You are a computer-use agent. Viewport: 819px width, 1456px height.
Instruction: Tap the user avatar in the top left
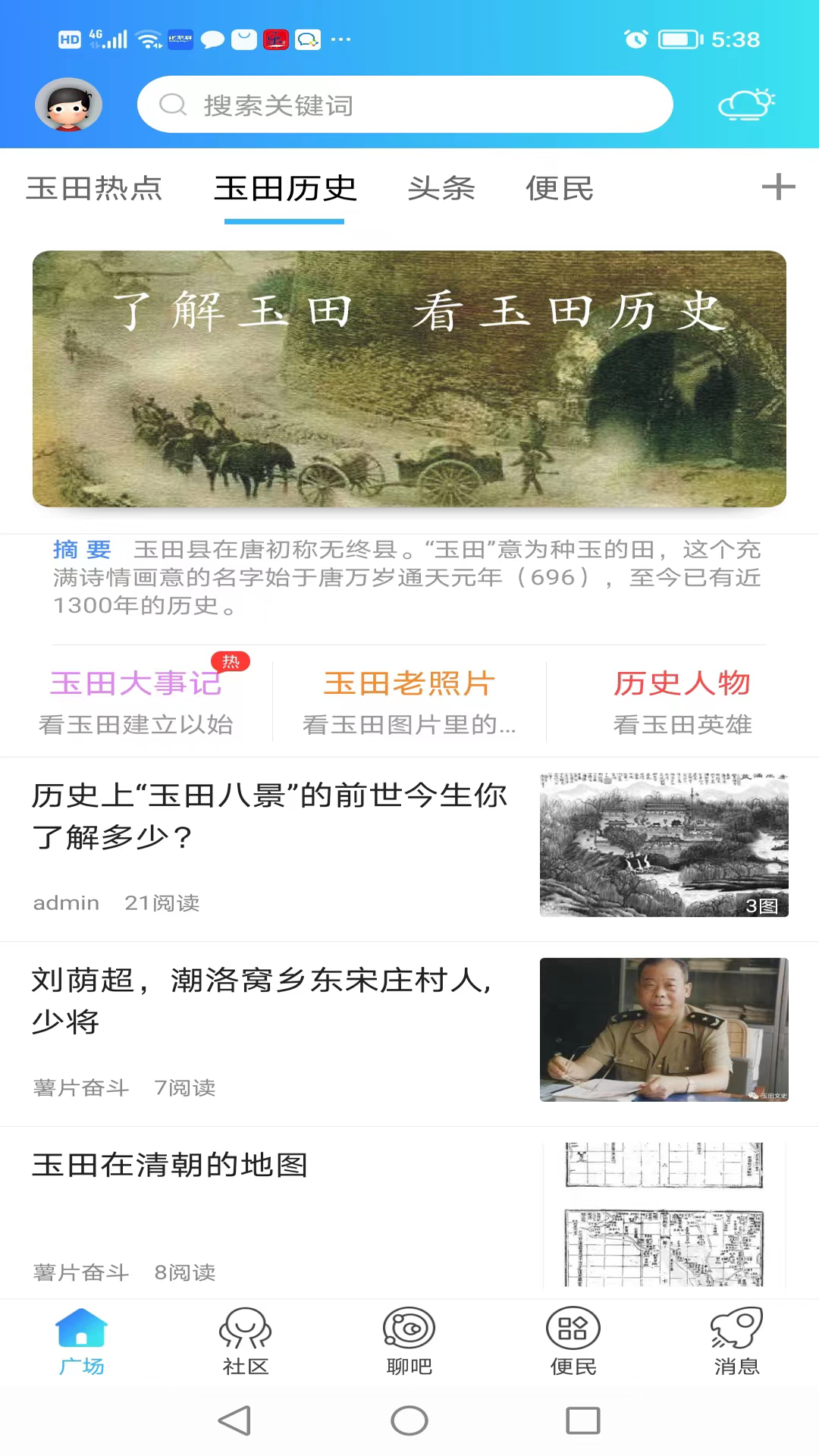pyautogui.click(x=68, y=105)
